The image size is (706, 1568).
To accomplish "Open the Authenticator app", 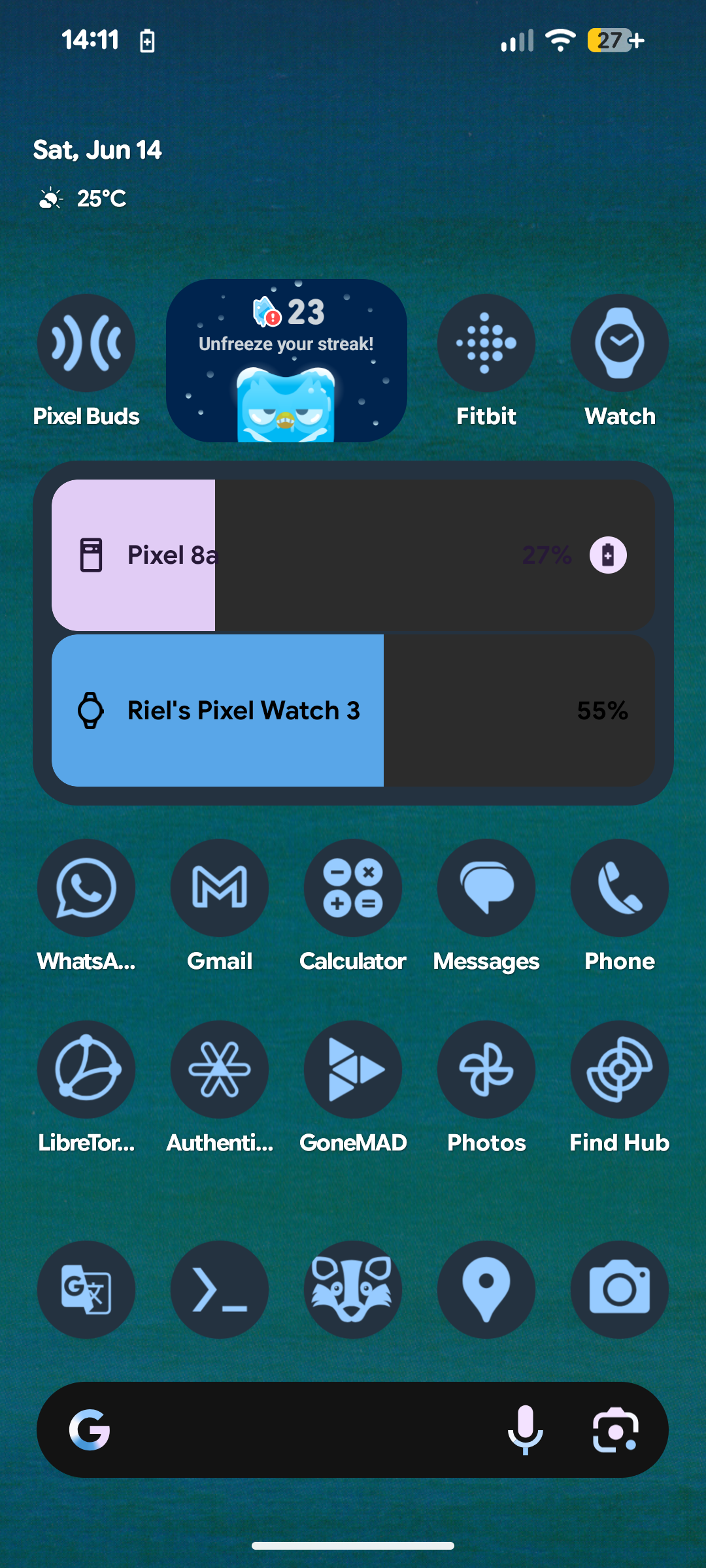I will (220, 1070).
